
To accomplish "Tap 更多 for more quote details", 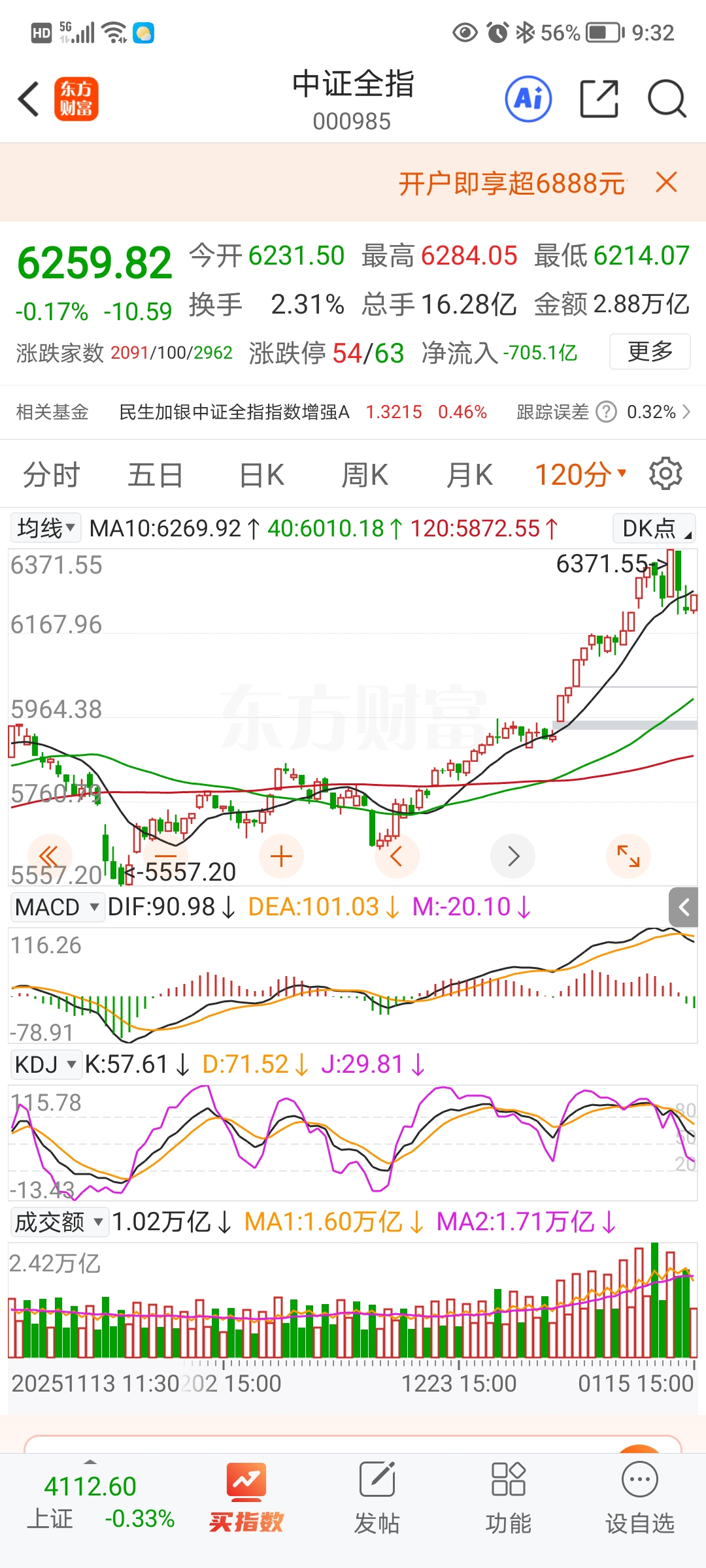I will (x=650, y=351).
